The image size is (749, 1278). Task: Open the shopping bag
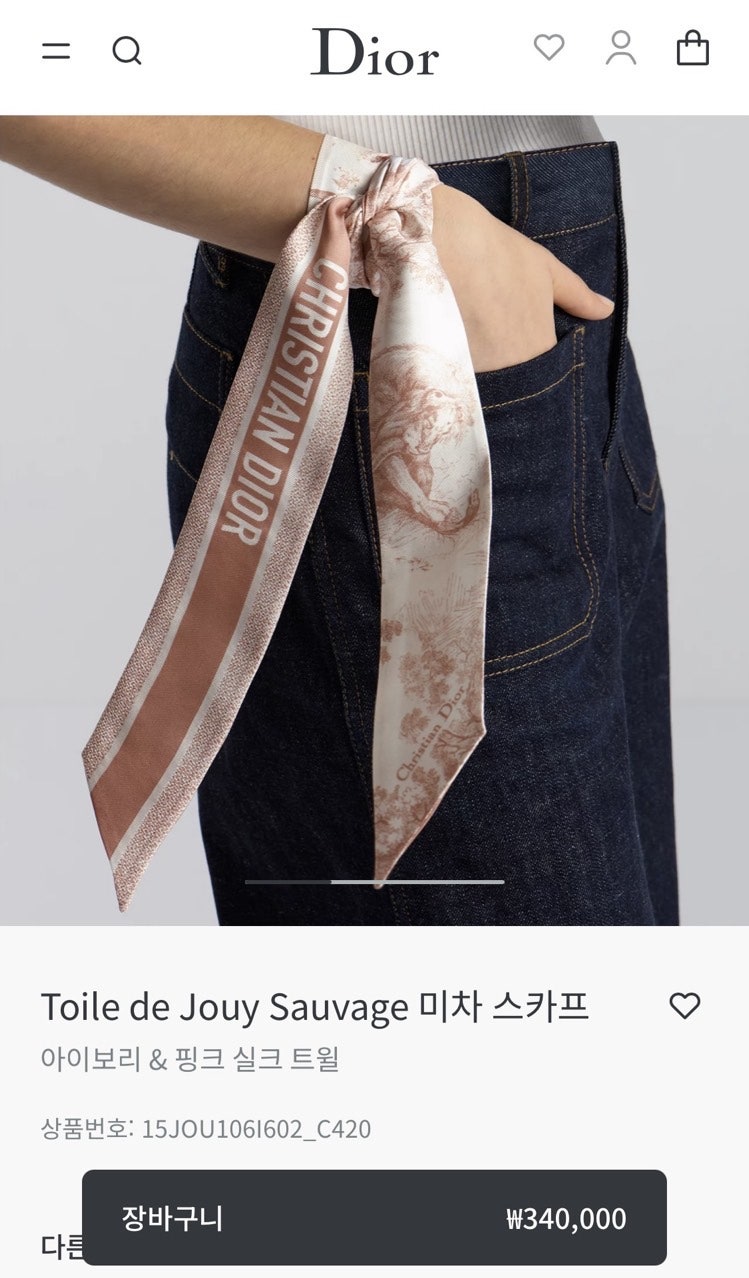pyautogui.click(x=693, y=48)
